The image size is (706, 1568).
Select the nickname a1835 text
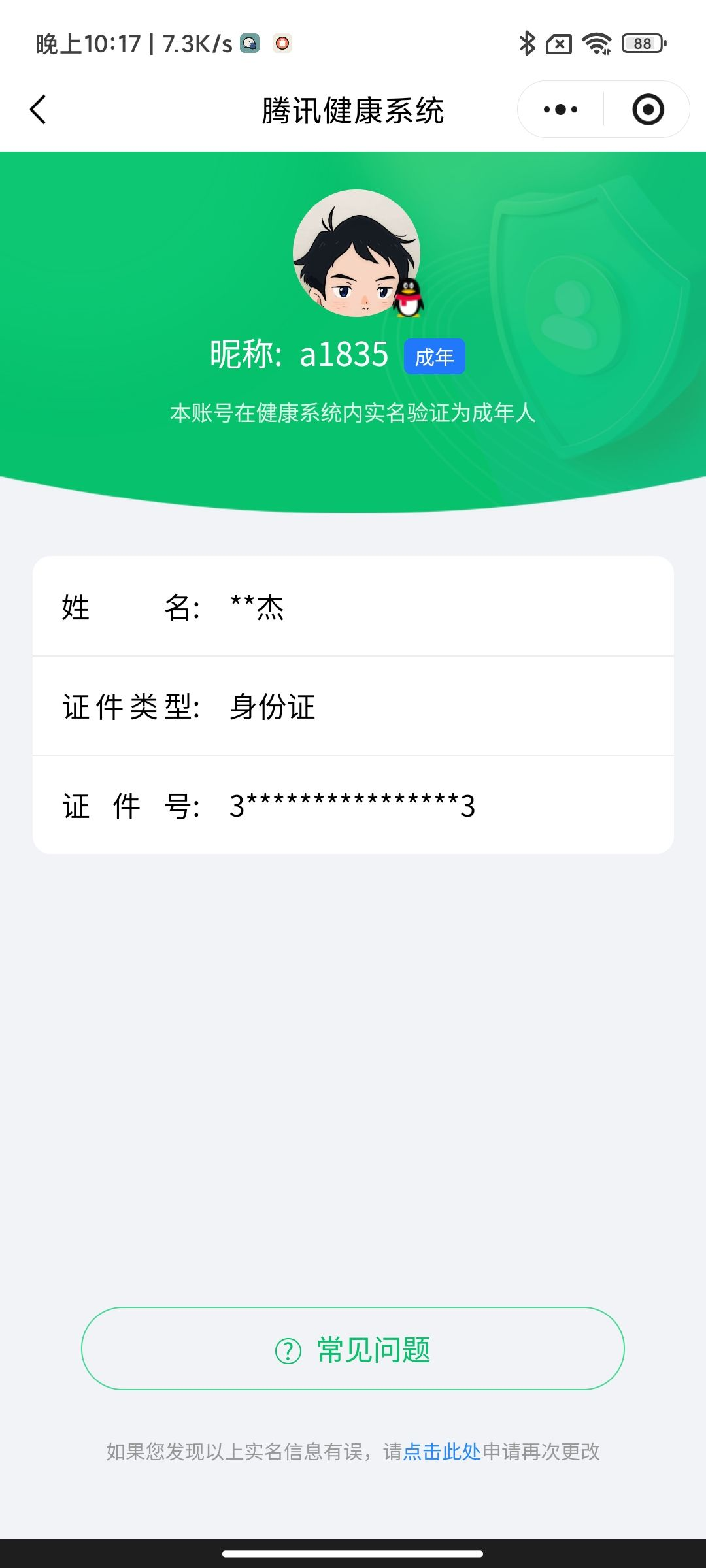click(345, 355)
